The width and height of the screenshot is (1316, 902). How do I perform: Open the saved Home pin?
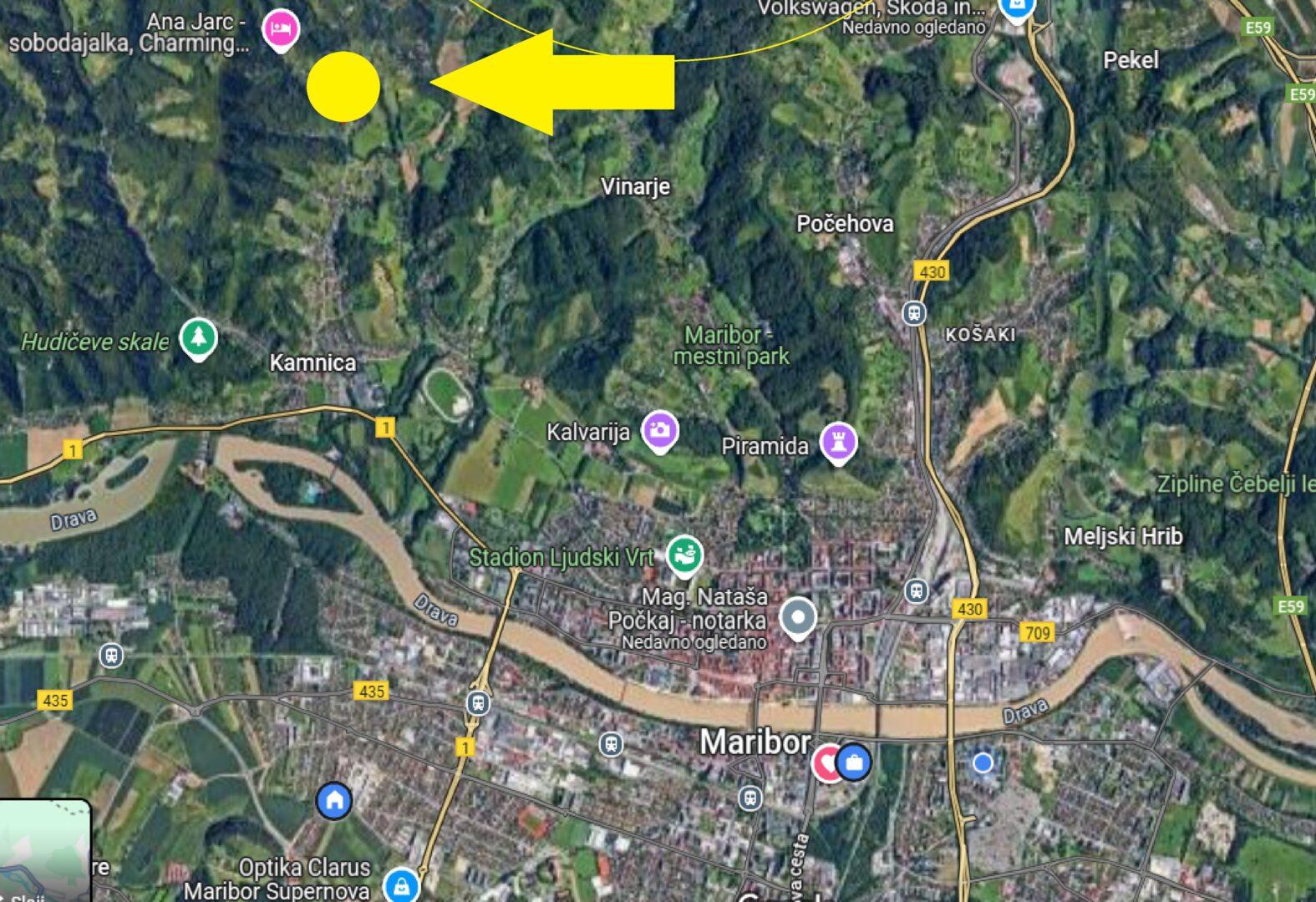pyautogui.click(x=334, y=800)
